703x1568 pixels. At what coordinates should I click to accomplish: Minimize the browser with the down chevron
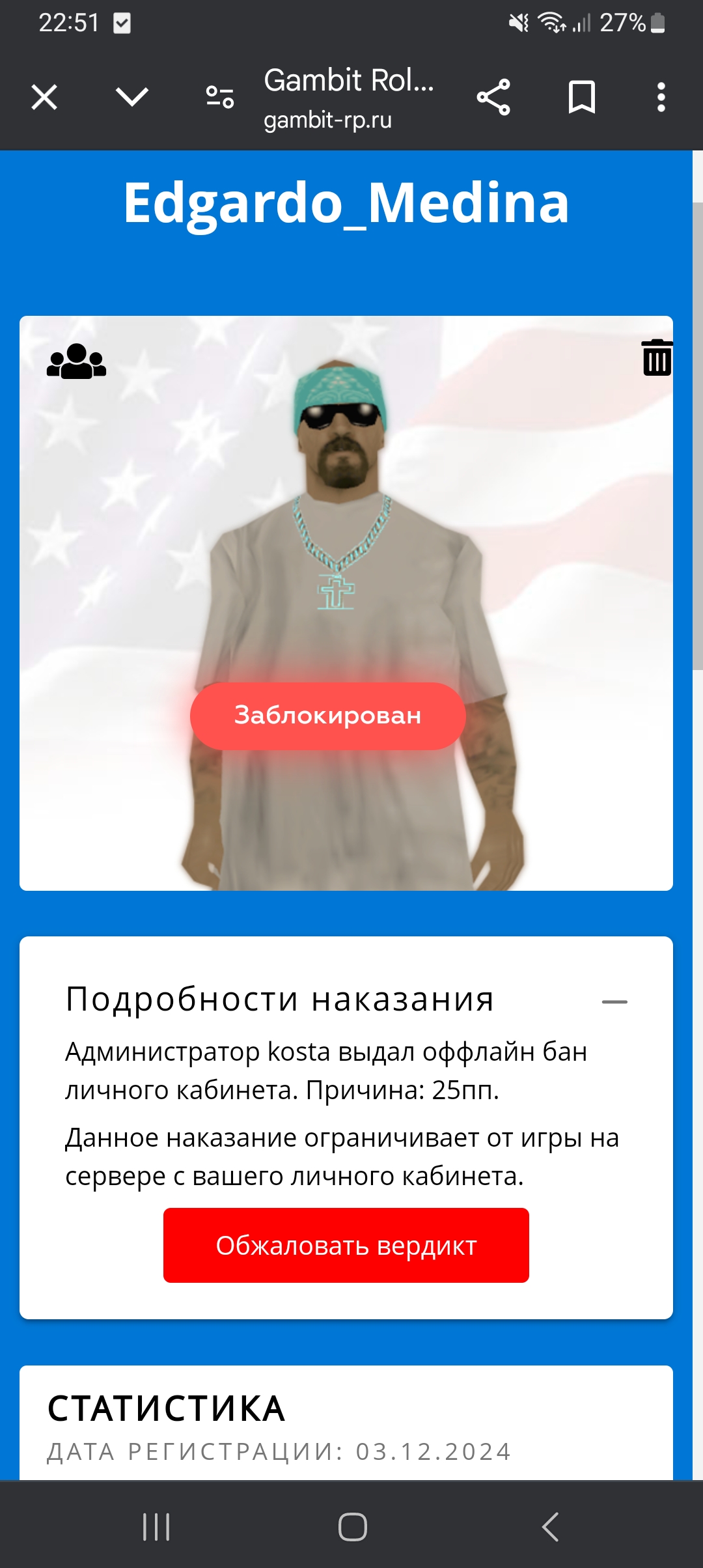(x=132, y=98)
